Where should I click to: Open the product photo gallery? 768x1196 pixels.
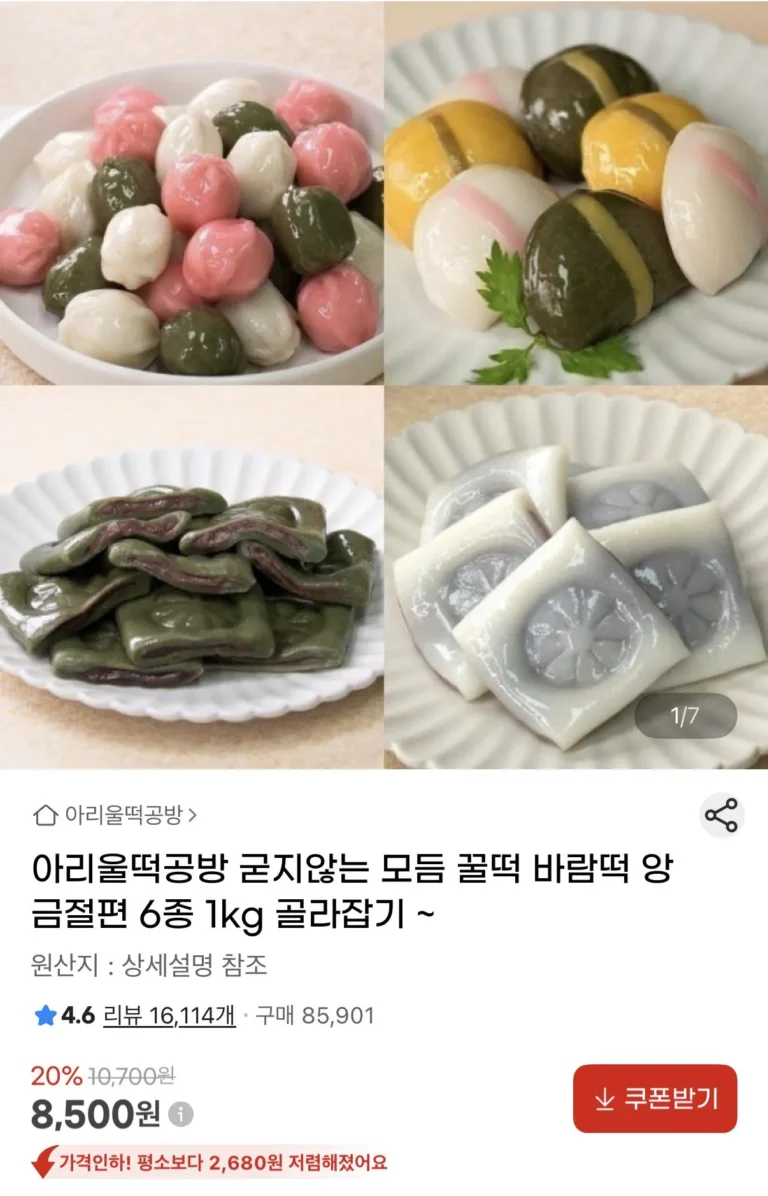point(384,385)
